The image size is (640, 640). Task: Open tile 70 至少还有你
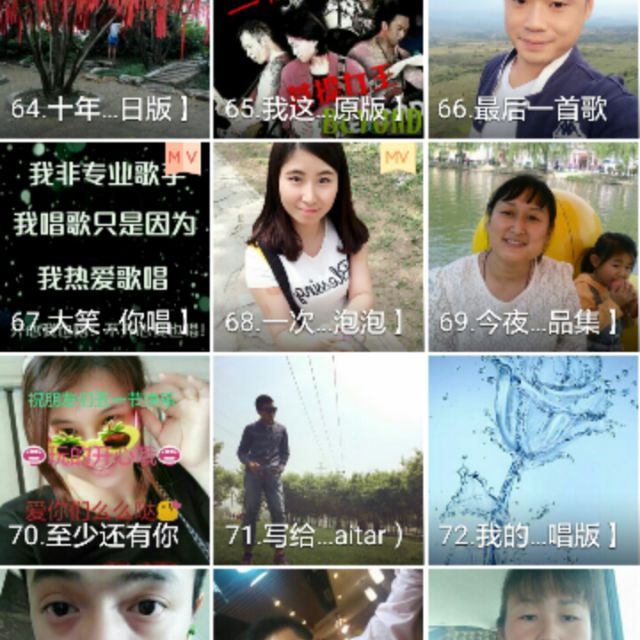(105, 461)
